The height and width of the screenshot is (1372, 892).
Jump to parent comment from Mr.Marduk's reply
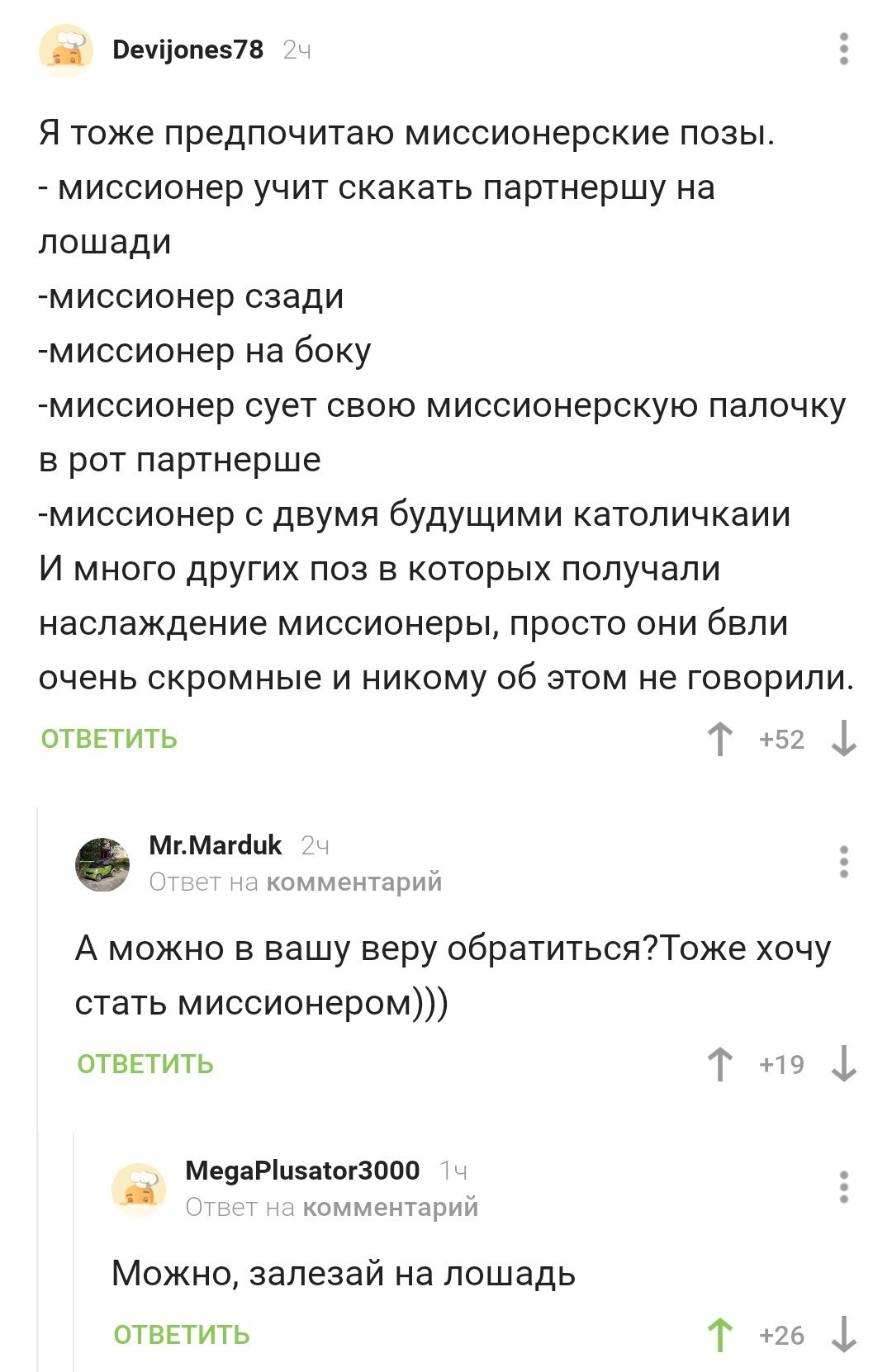point(353,882)
